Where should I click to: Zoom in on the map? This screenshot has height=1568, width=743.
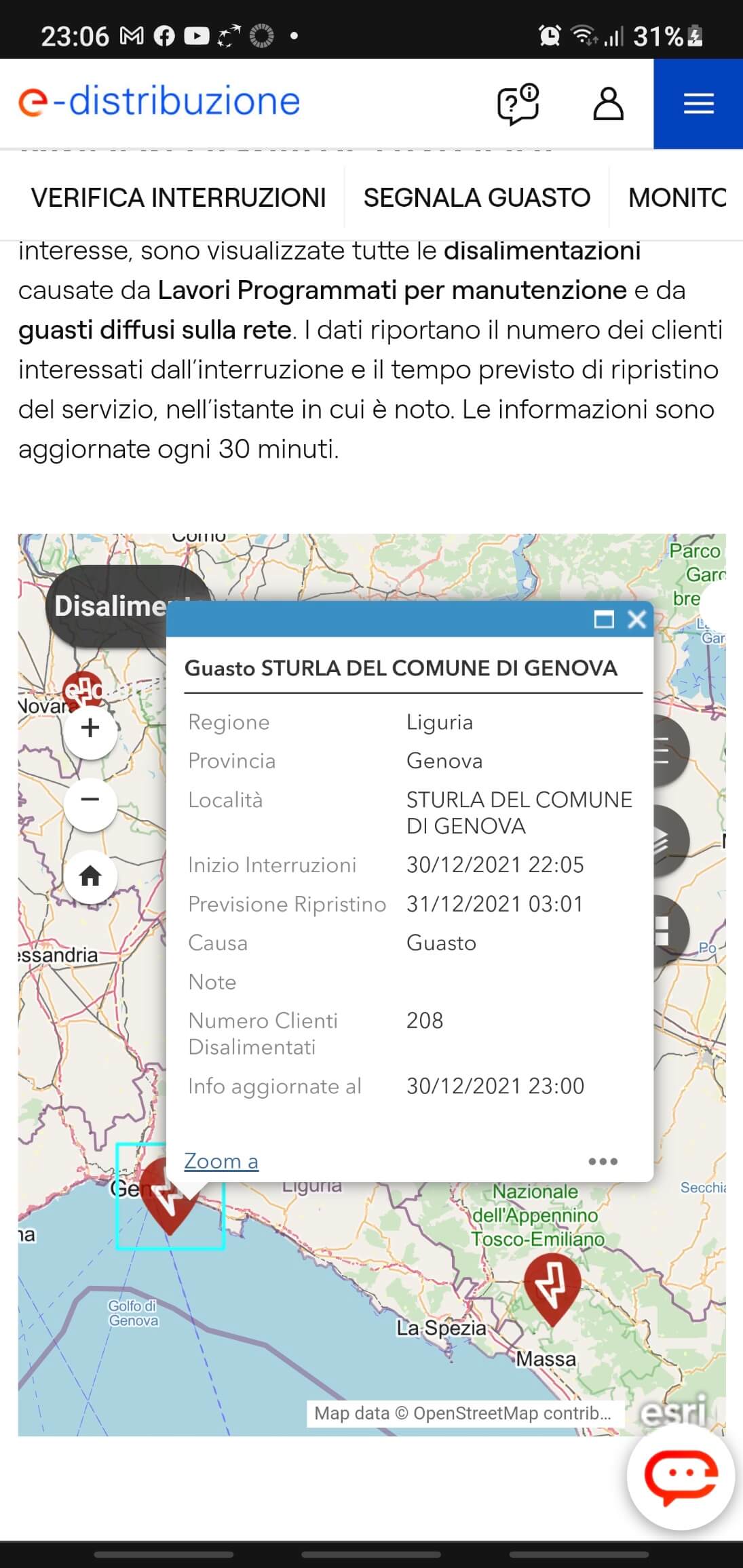(x=90, y=728)
